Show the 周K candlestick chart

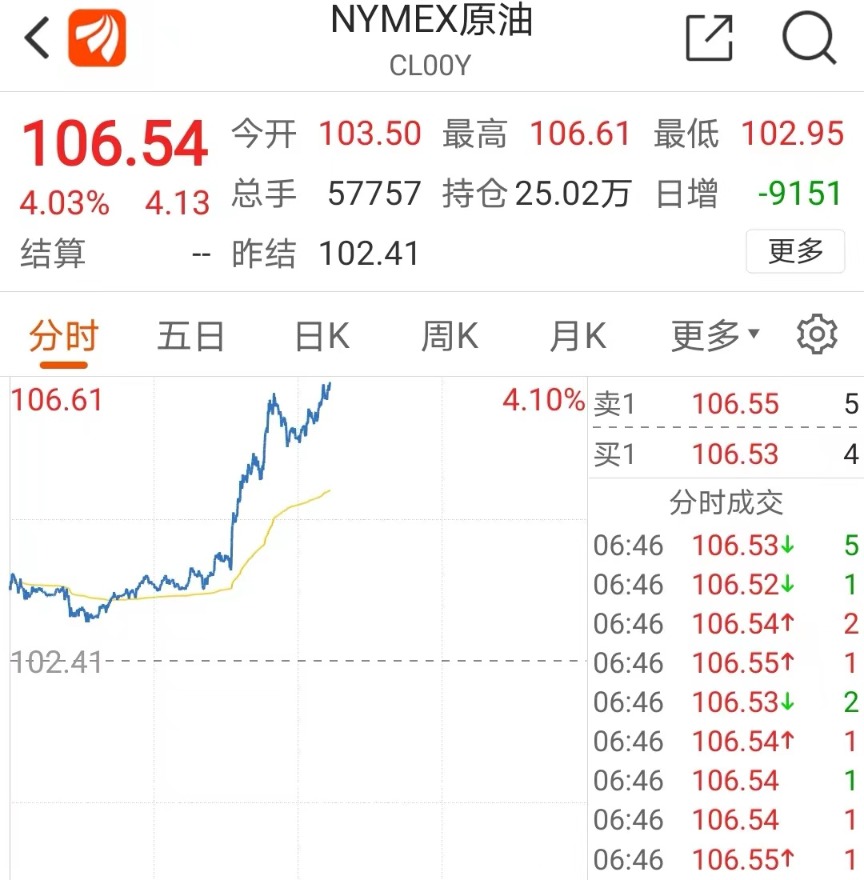coord(449,336)
